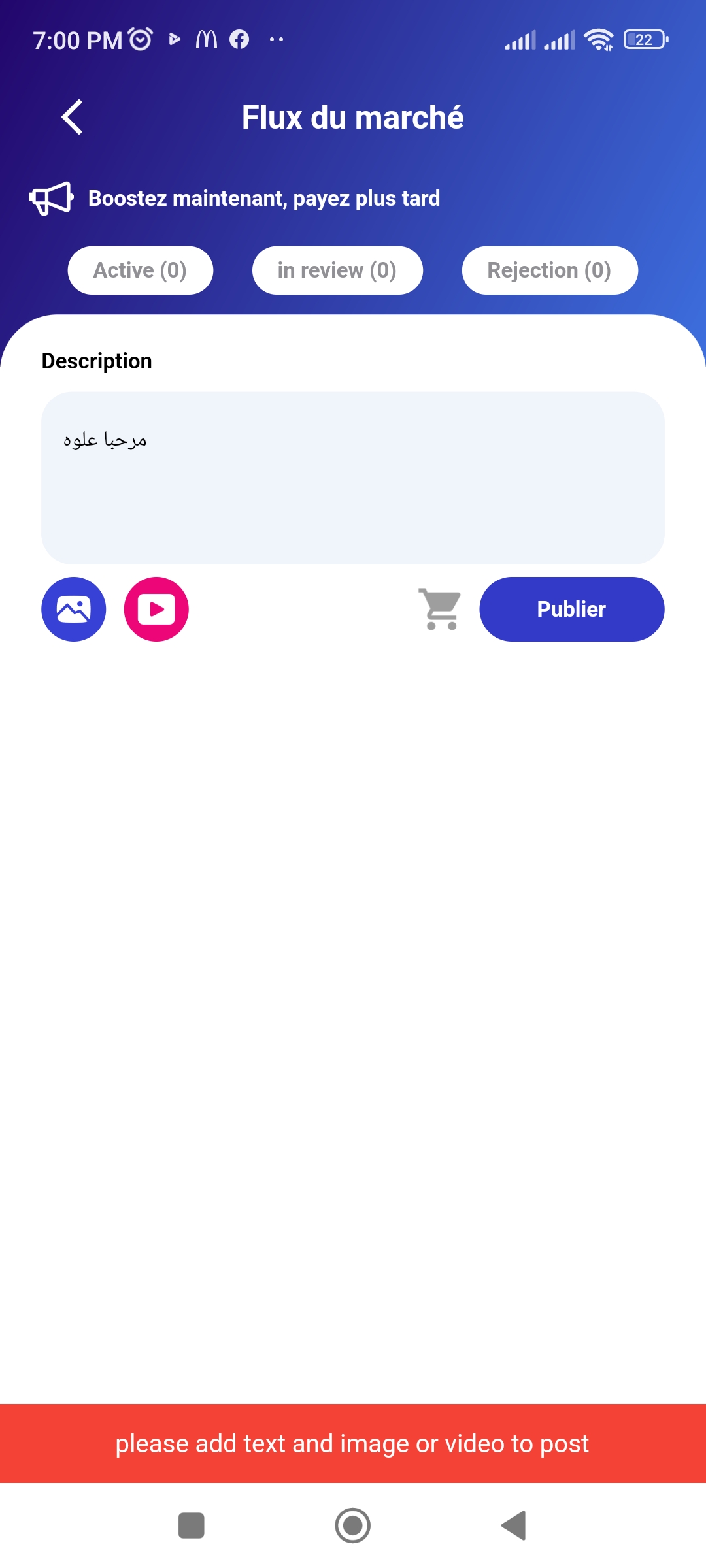Go to the system home screen
The width and height of the screenshot is (706, 1568).
click(353, 1526)
